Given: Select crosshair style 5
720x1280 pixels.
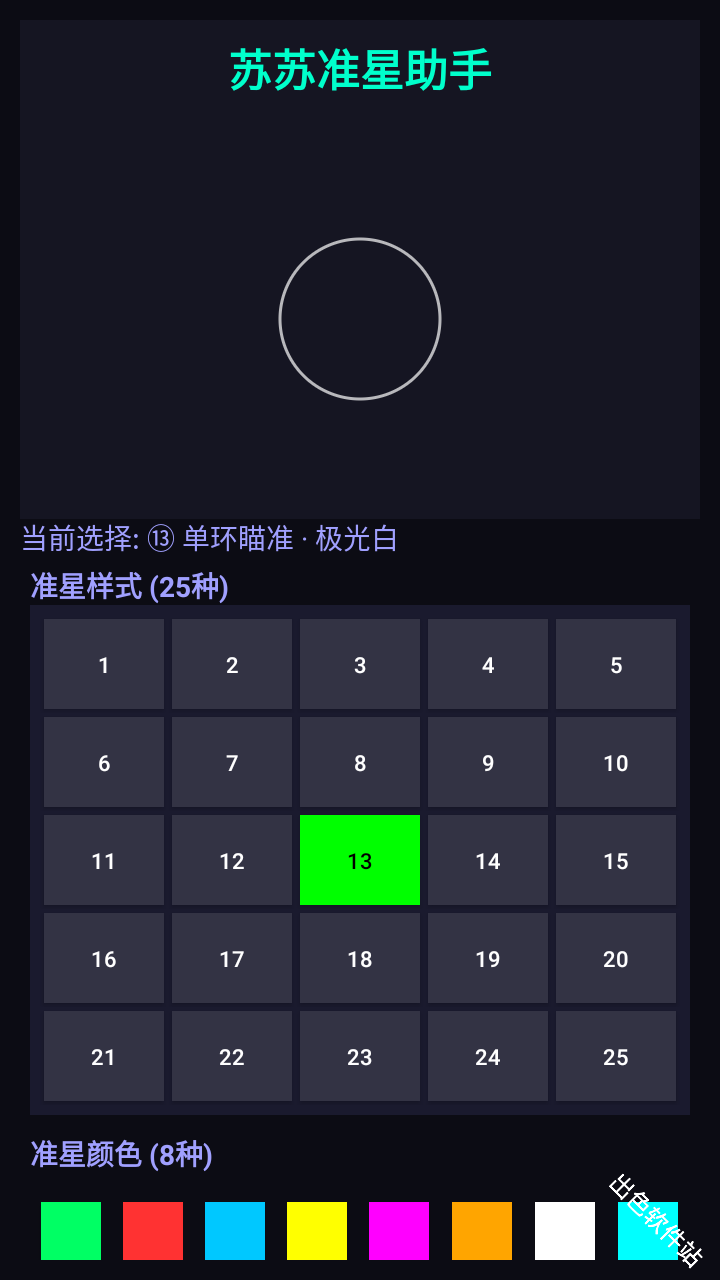Looking at the screenshot, I should 615,664.
